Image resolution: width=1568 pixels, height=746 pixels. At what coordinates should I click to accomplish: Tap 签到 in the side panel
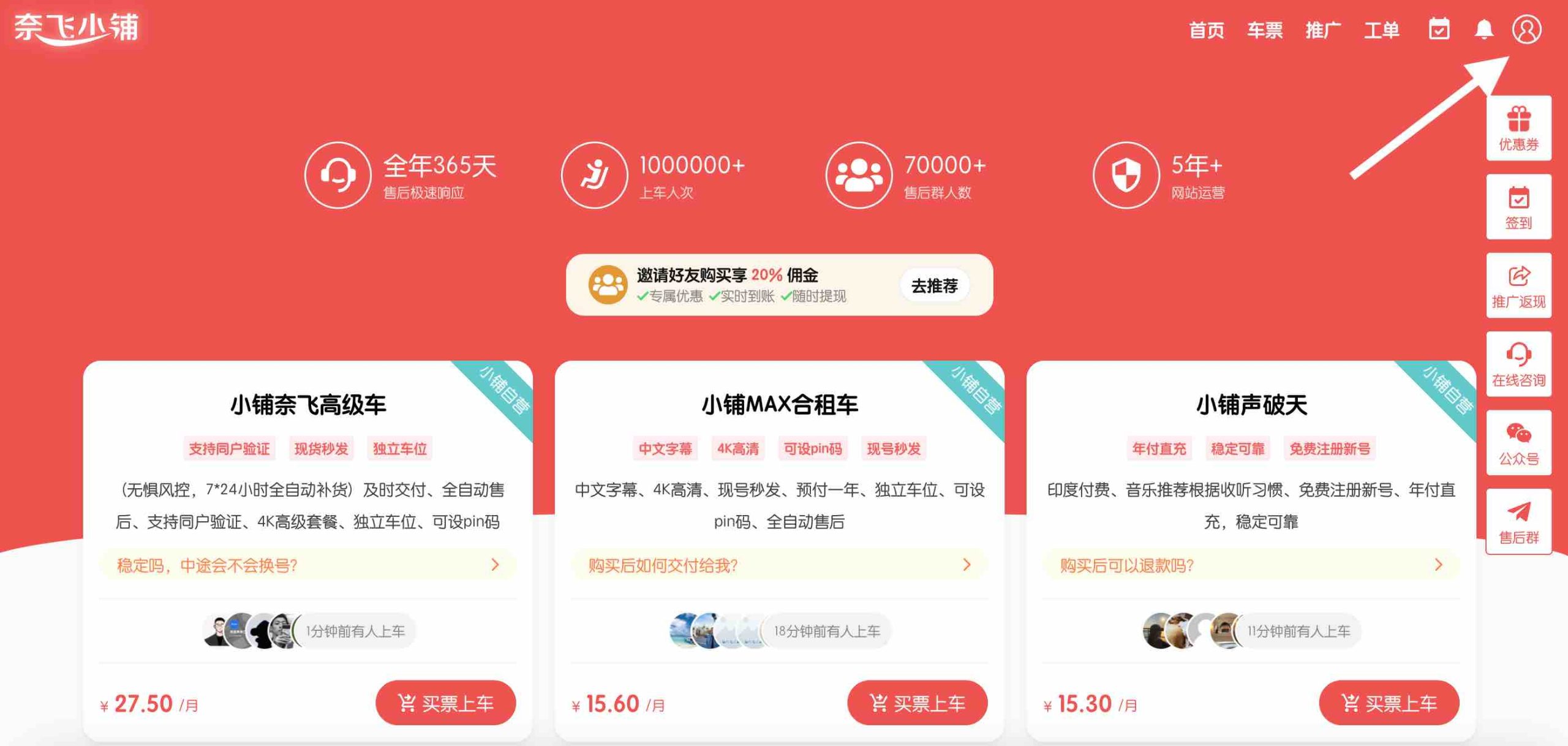(1518, 207)
